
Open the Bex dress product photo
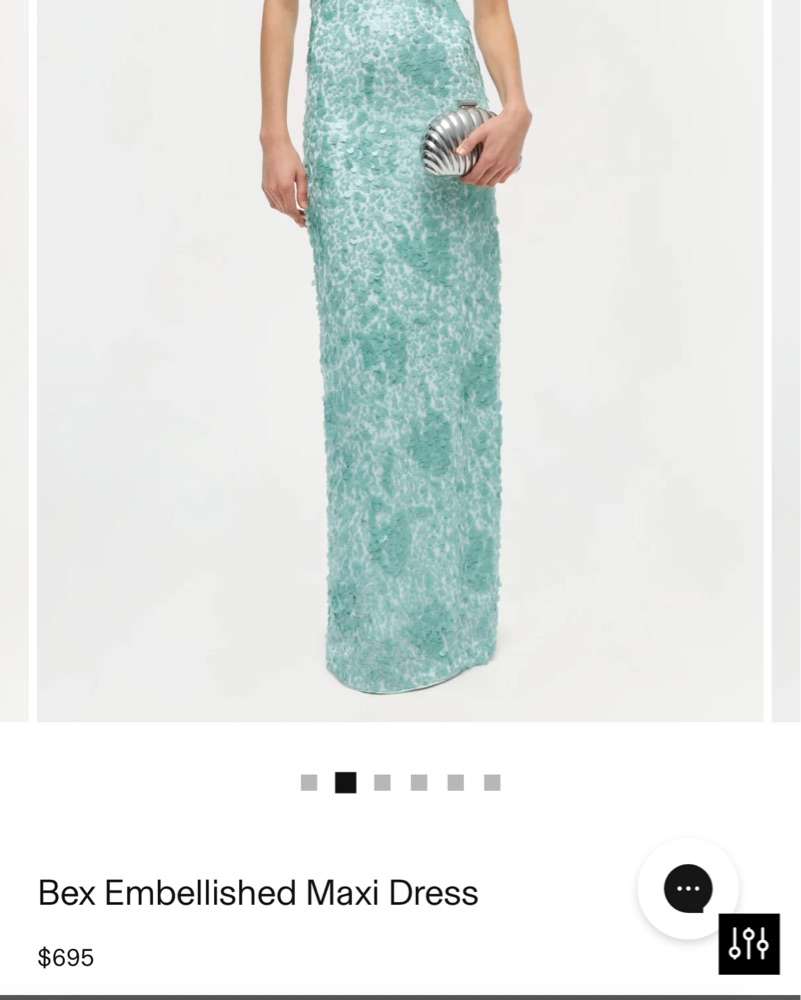point(400,360)
